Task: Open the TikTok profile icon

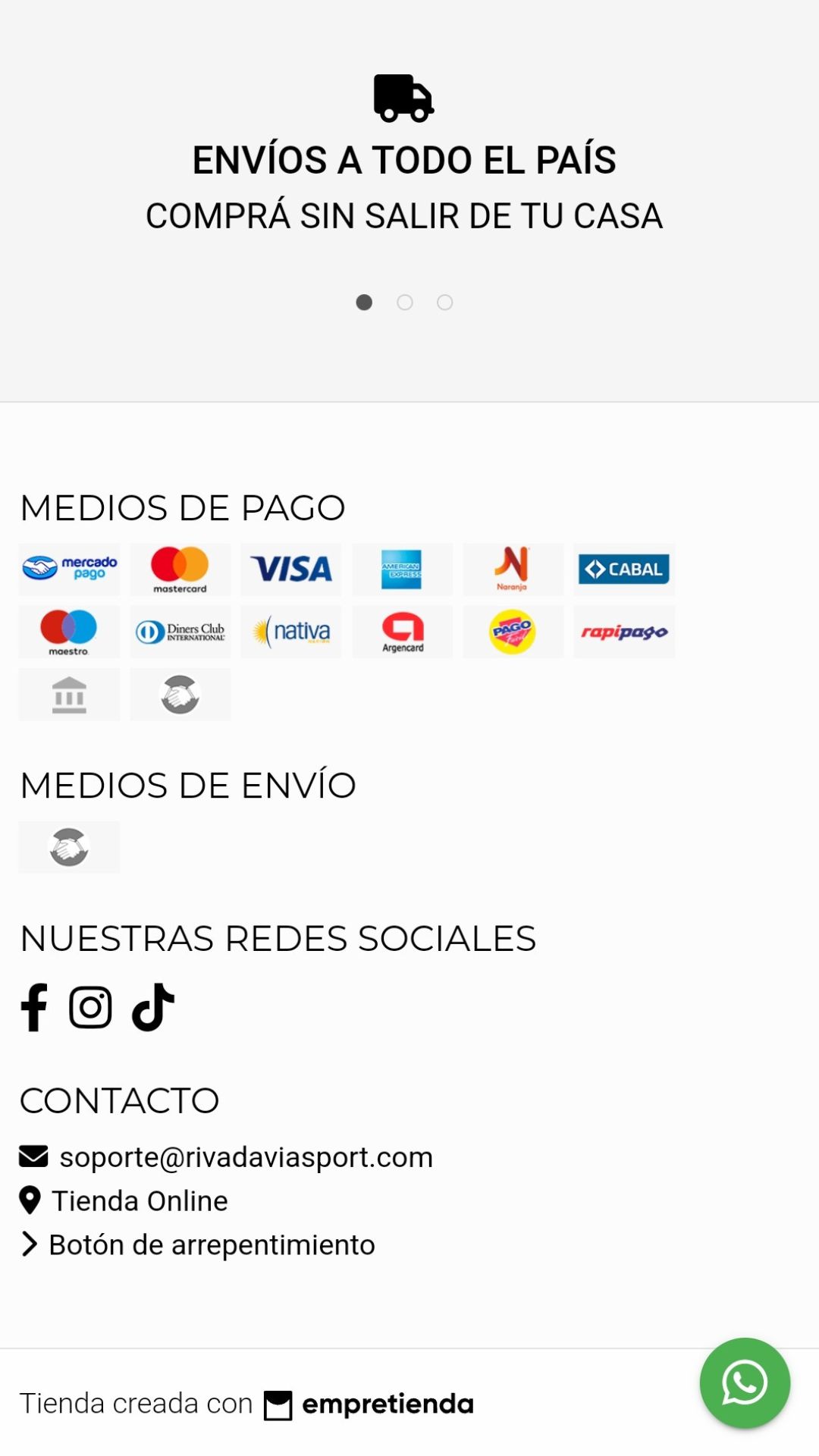Action: [153, 1008]
